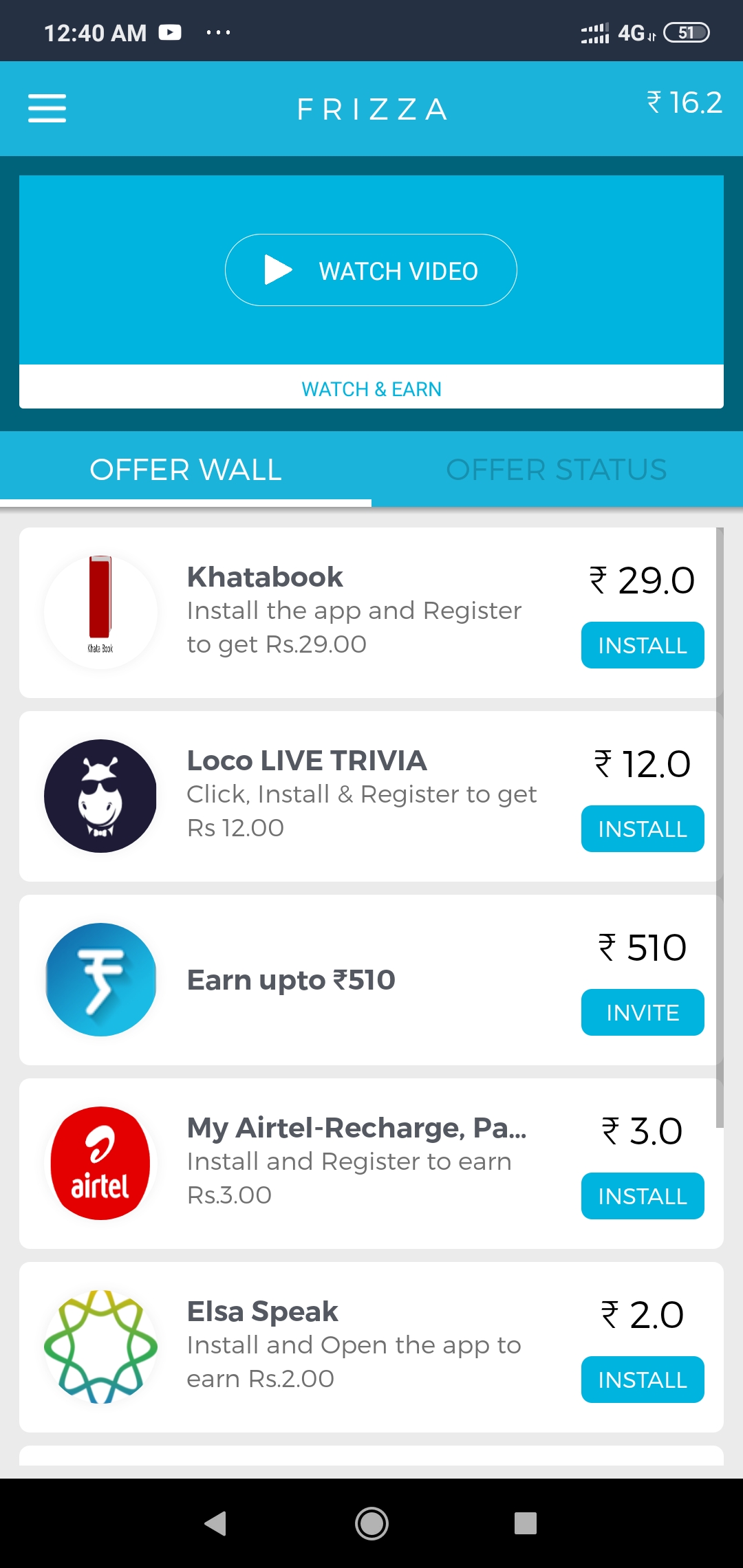This screenshot has height=1568, width=743.
Task: Install the Khatabook app offer
Action: click(x=642, y=645)
